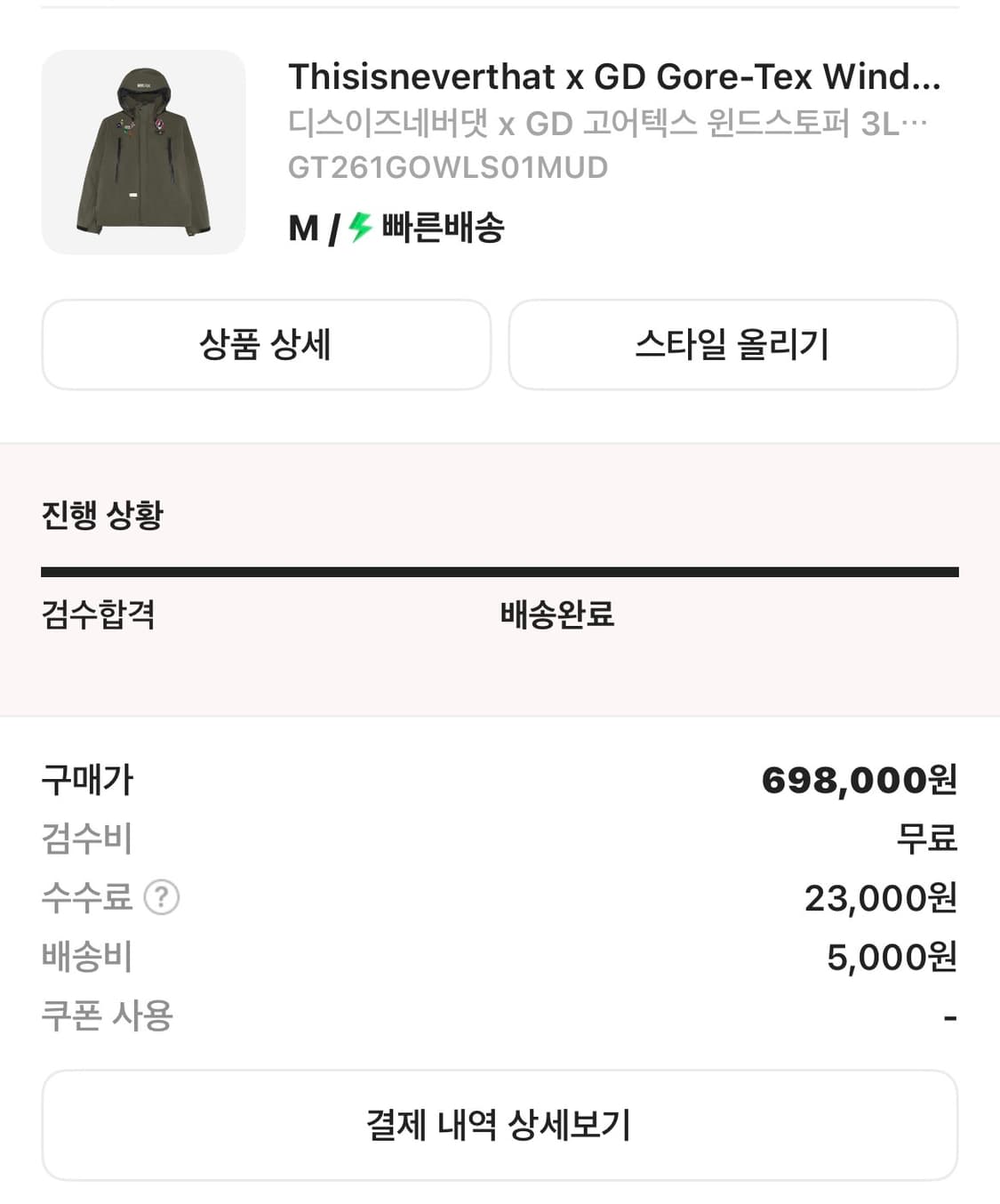This screenshot has width=1000, height=1204.
Task: Click the model number GT261GOWLS01MUD
Action: pyautogui.click(x=449, y=166)
